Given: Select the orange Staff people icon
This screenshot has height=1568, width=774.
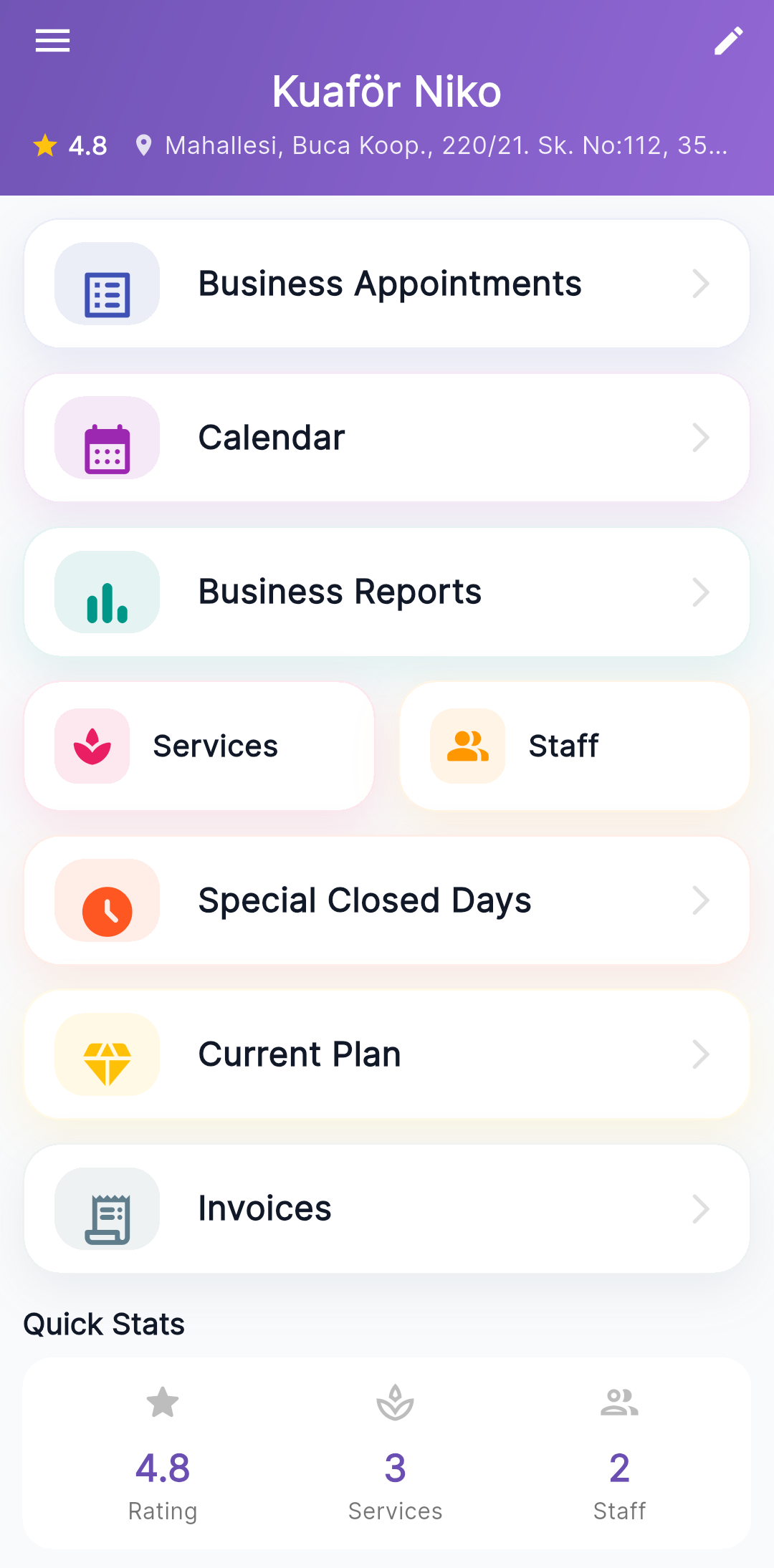Looking at the screenshot, I should click(x=467, y=746).
